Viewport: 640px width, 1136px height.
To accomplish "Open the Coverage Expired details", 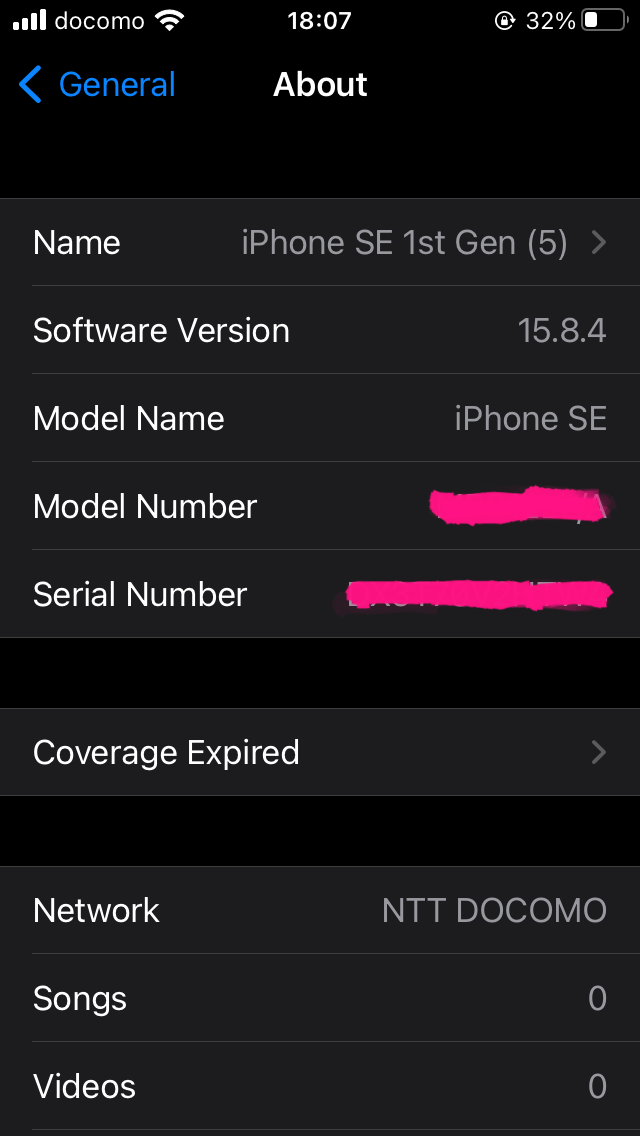I will click(320, 752).
